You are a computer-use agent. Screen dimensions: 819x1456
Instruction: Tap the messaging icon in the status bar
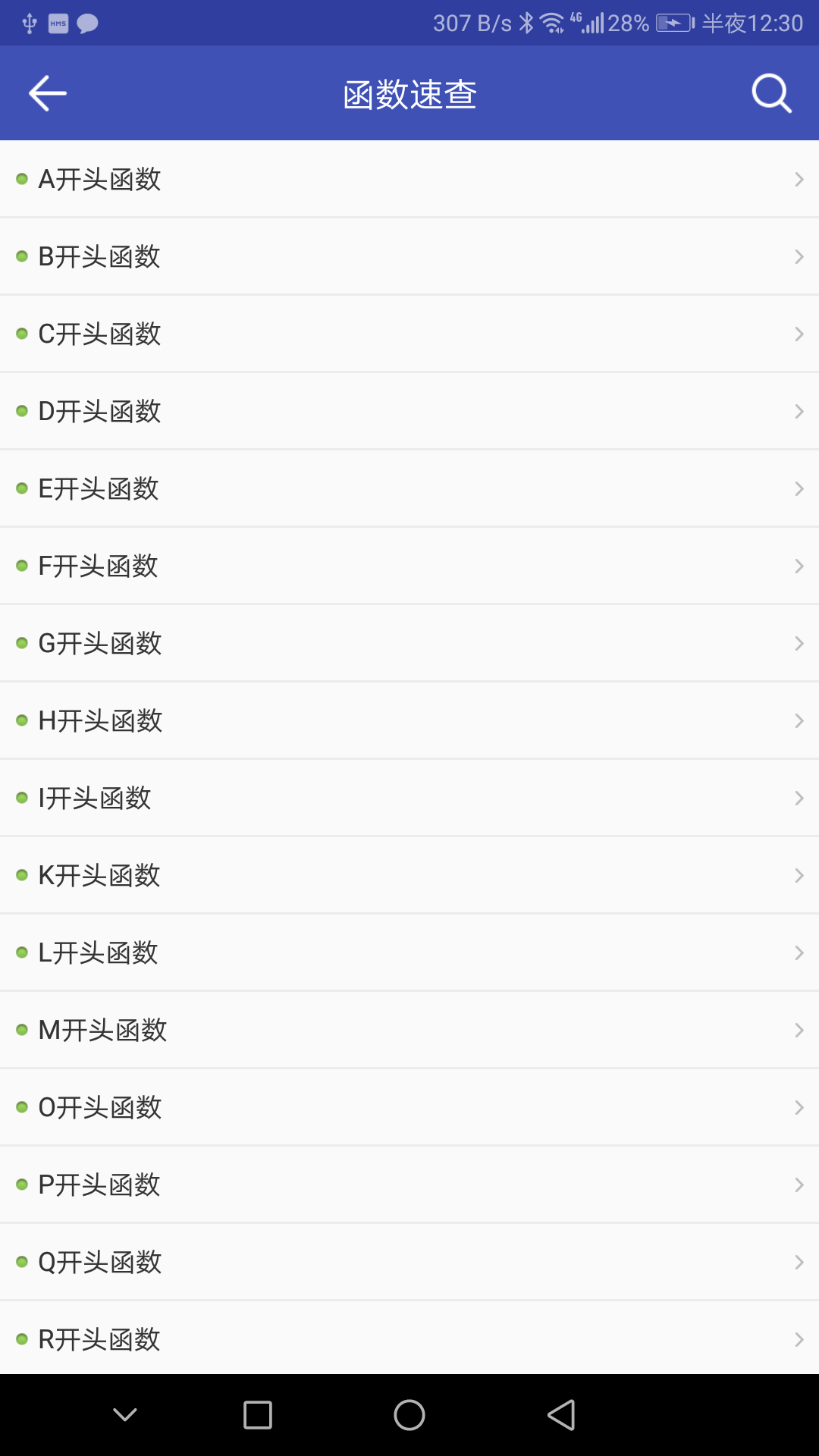88,22
